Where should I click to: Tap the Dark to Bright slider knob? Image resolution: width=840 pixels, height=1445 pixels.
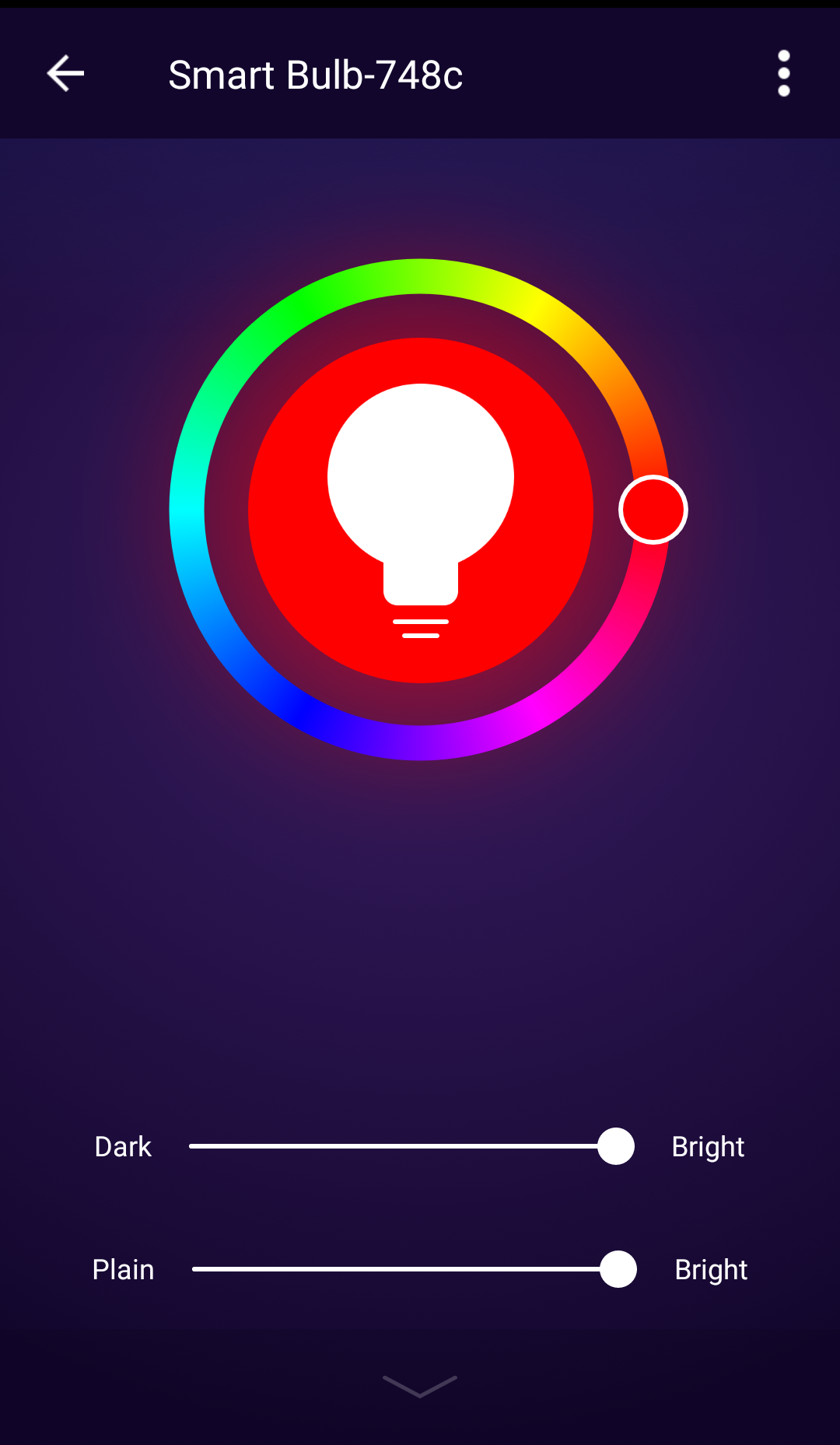pos(616,1146)
